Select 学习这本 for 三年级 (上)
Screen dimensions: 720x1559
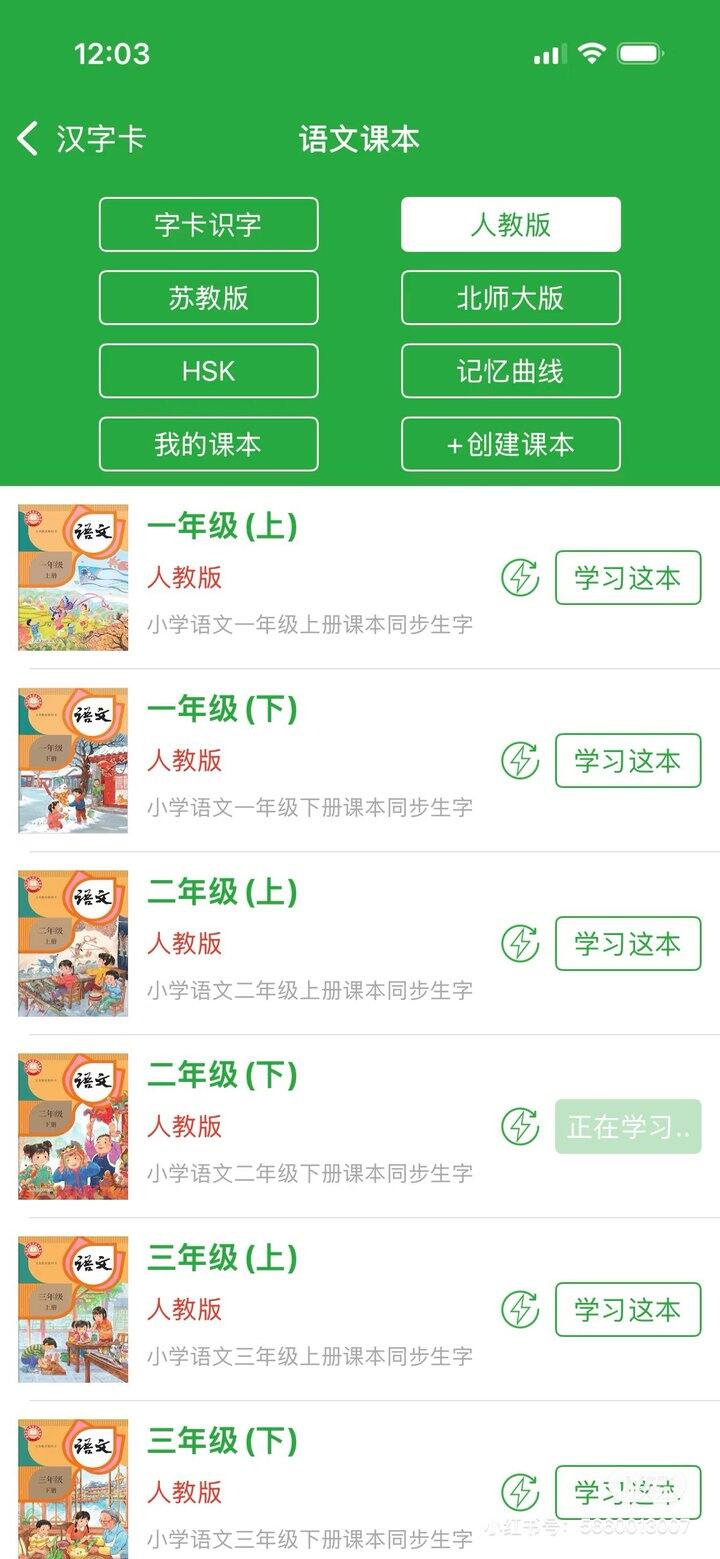coord(627,1310)
